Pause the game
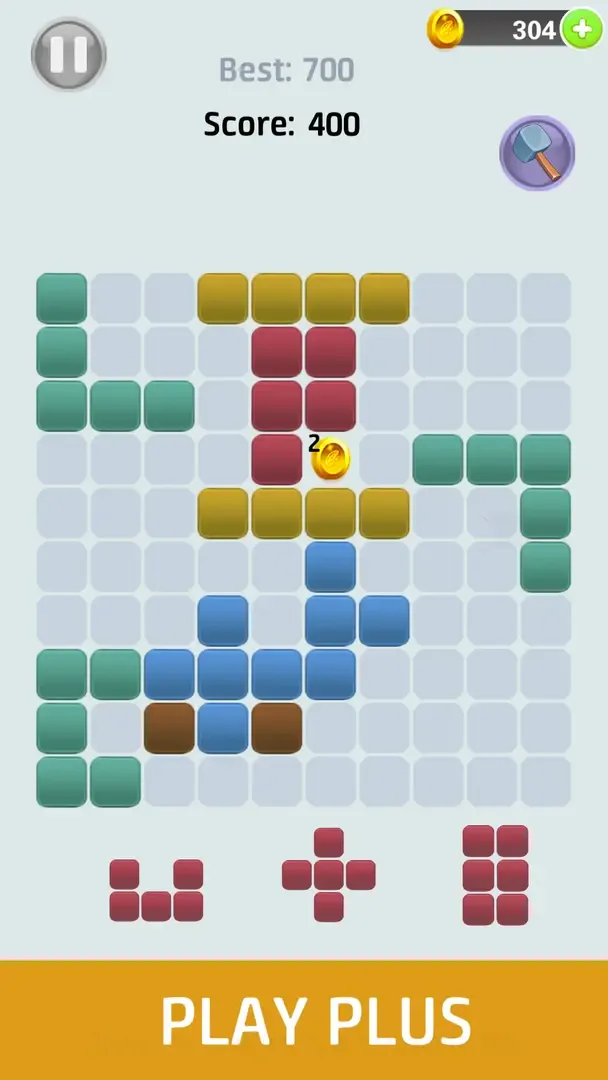608x1080 pixels. pyautogui.click(x=68, y=53)
